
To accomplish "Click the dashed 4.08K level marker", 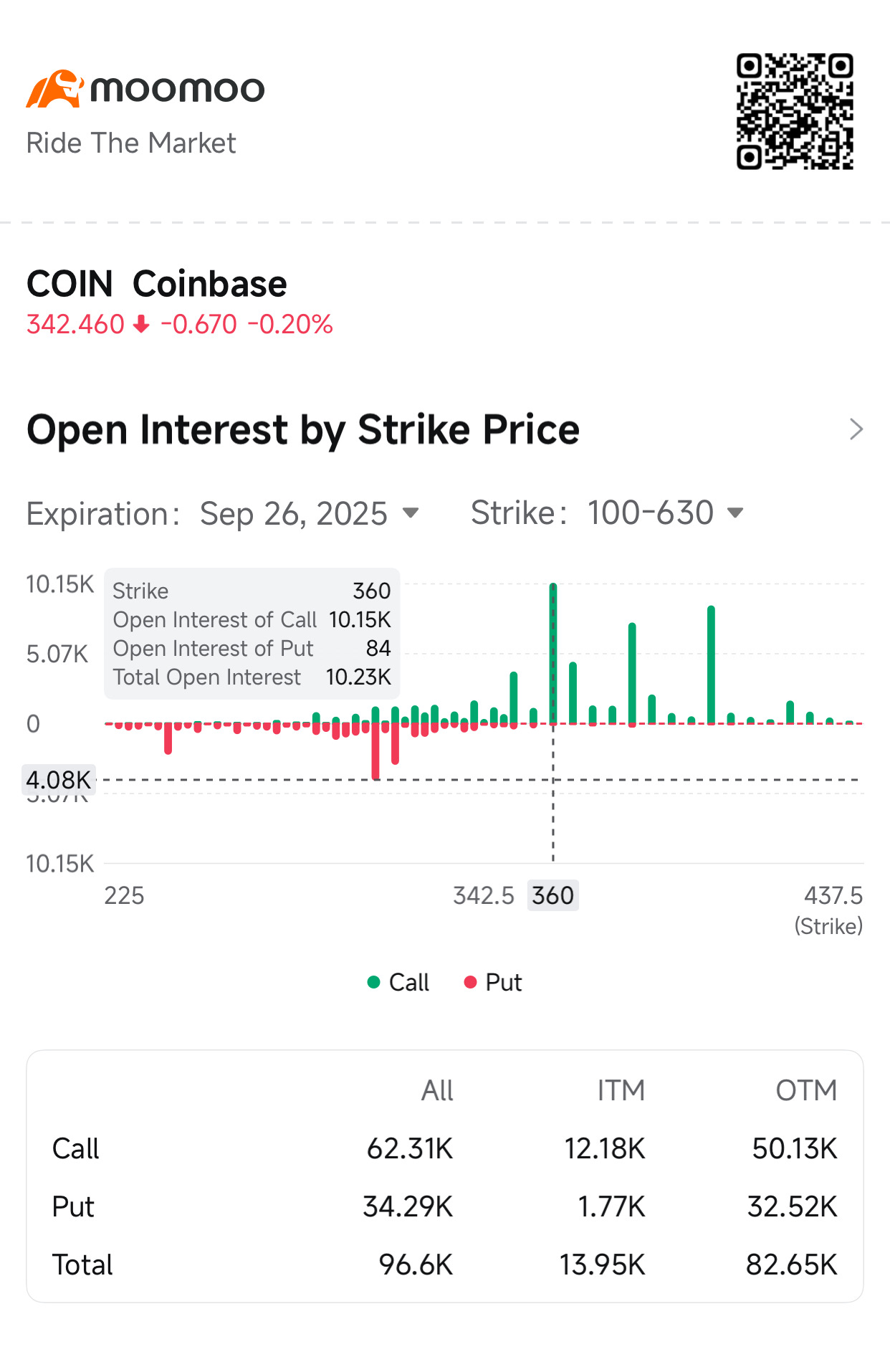I will pos(60,779).
